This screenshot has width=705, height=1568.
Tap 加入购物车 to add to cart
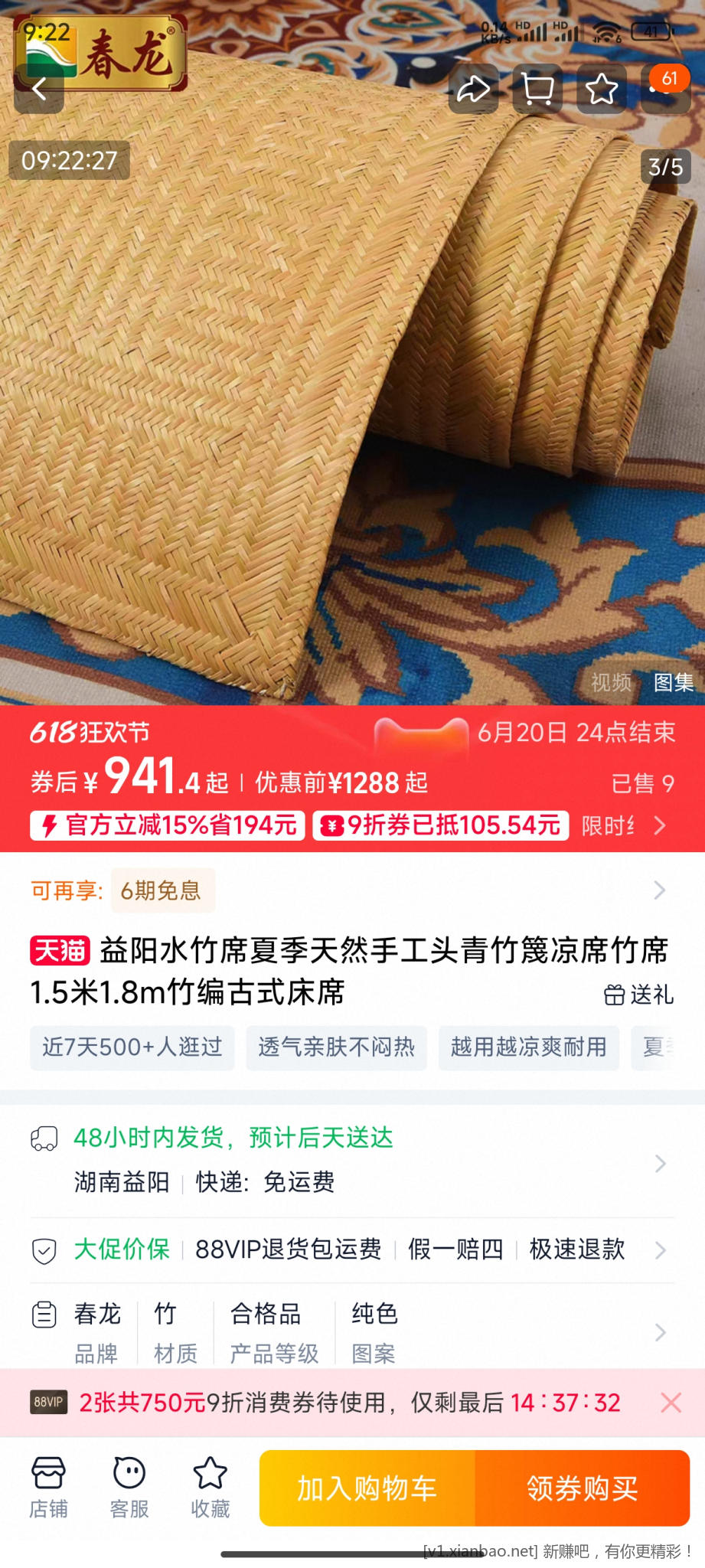[x=367, y=1488]
